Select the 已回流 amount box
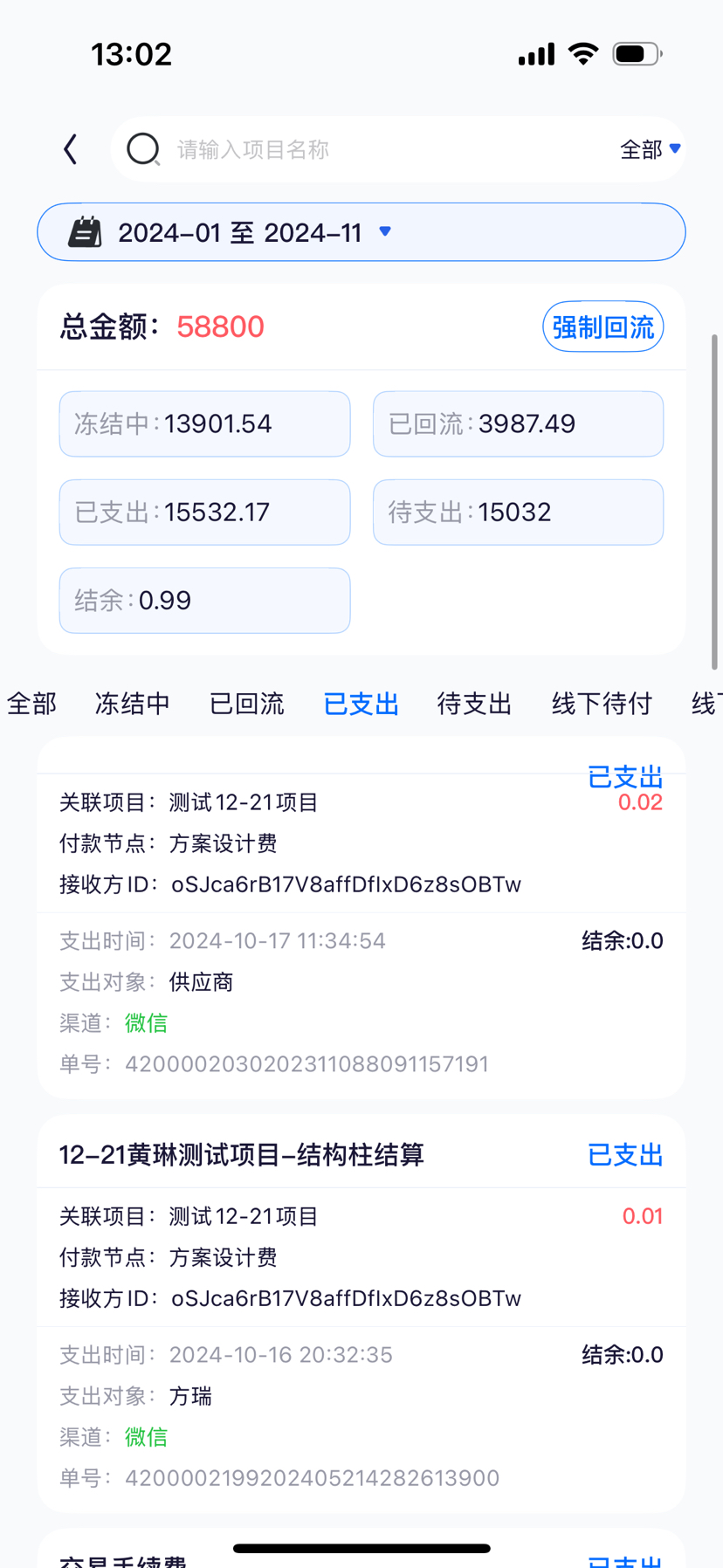This screenshot has width=723, height=1568. [519, 424]
